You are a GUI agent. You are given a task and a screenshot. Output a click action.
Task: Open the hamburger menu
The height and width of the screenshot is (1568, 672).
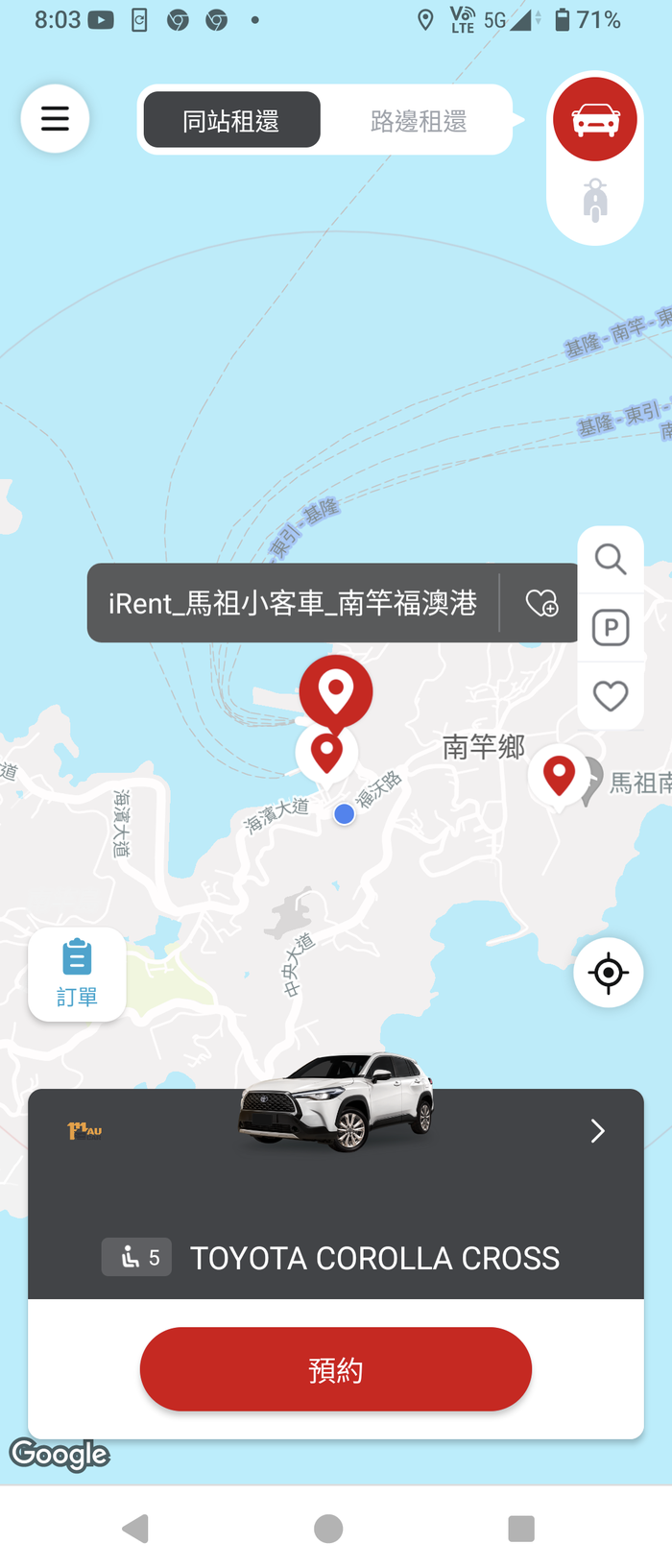click(x=55, y=118)
